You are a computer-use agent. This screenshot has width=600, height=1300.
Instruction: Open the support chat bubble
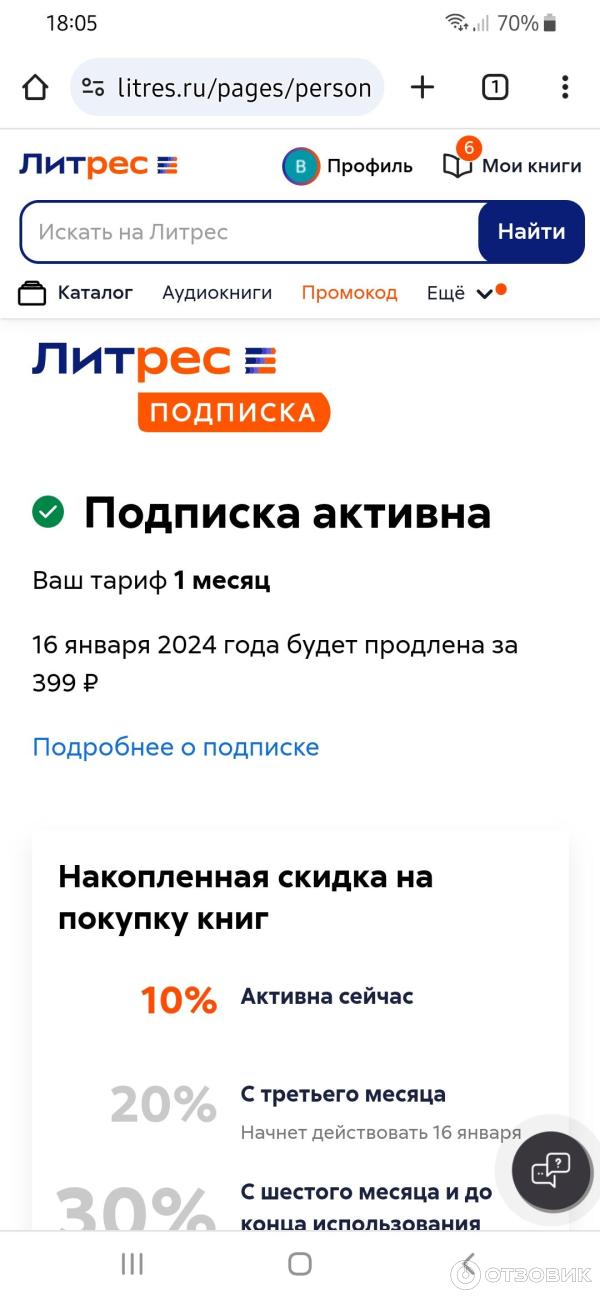(x=551, y=1171)
